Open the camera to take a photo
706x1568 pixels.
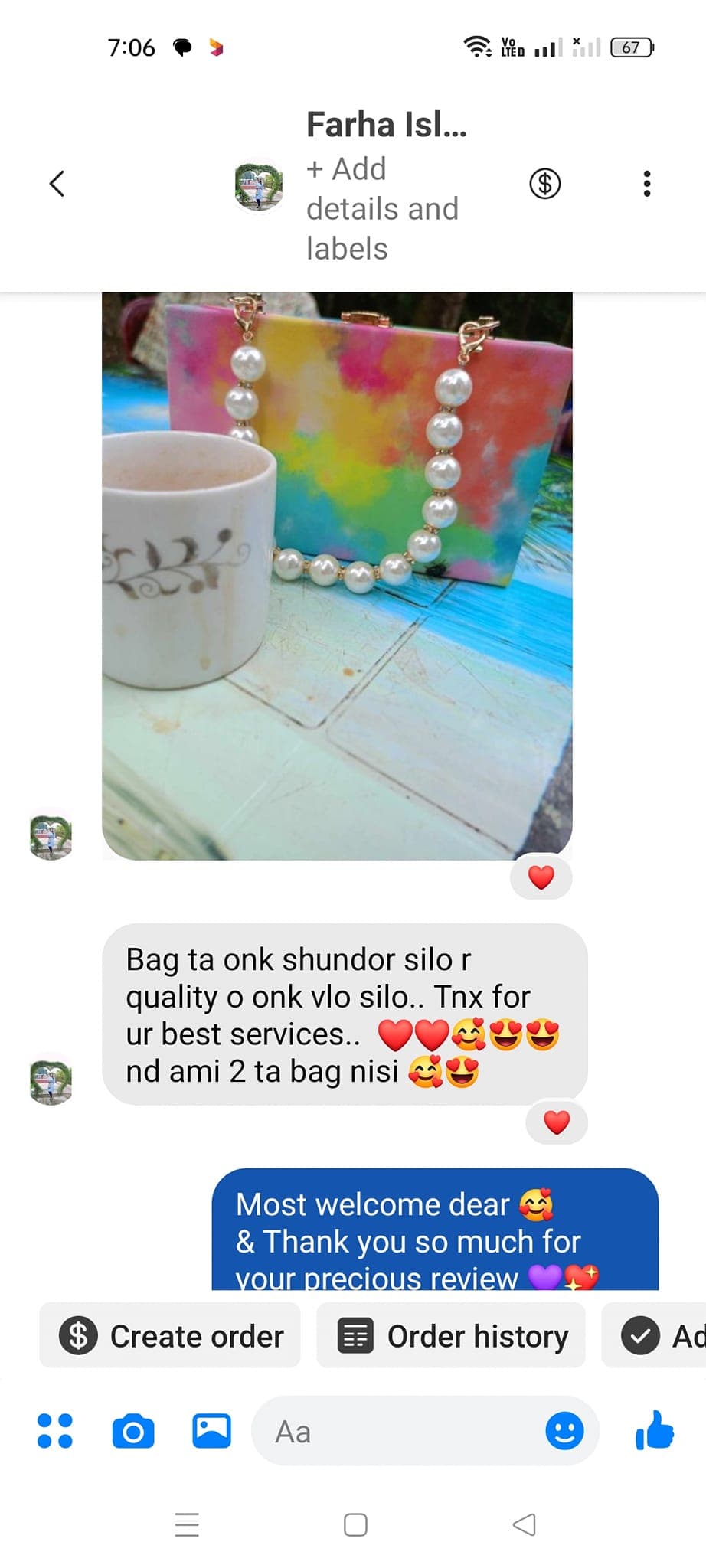point(133,1431)
